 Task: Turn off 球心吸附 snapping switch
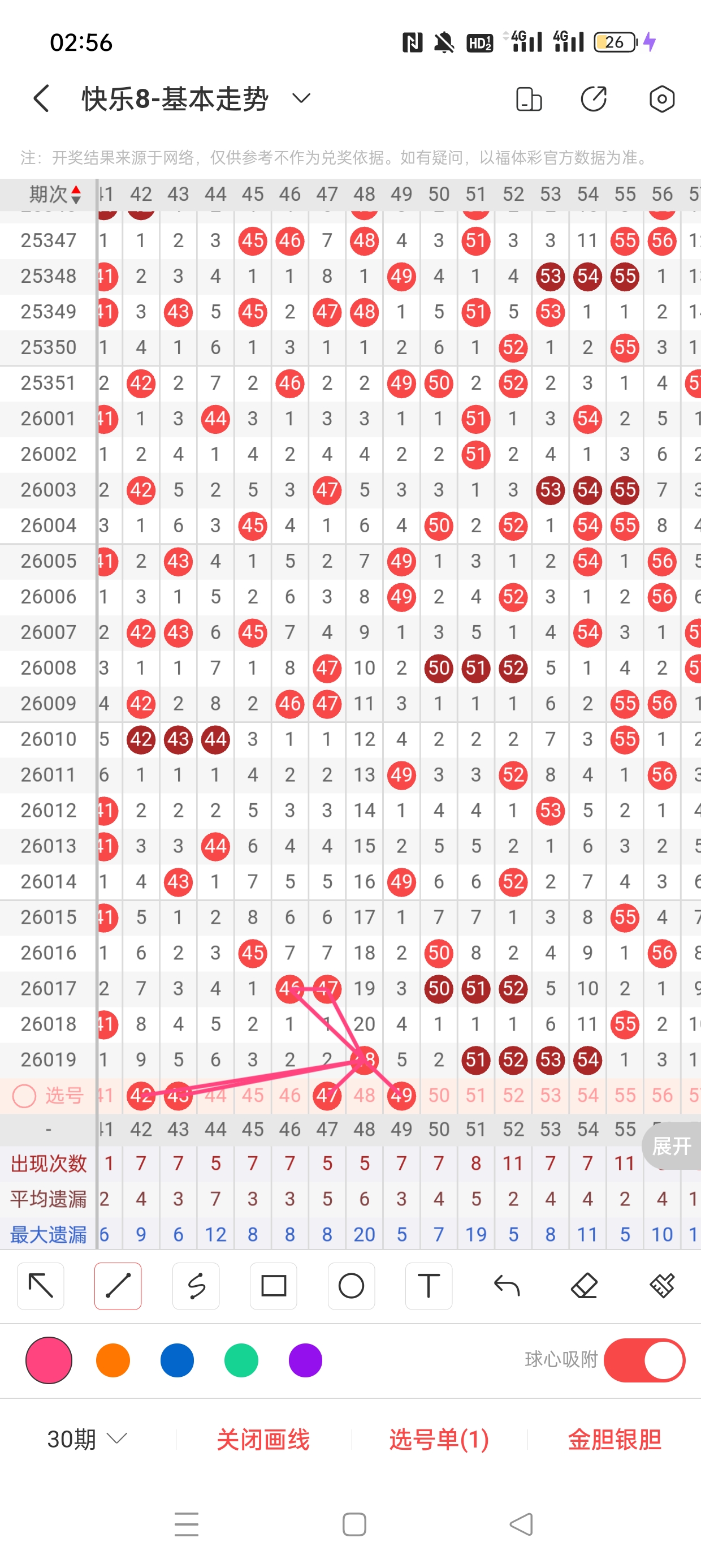coord(644,1360)
